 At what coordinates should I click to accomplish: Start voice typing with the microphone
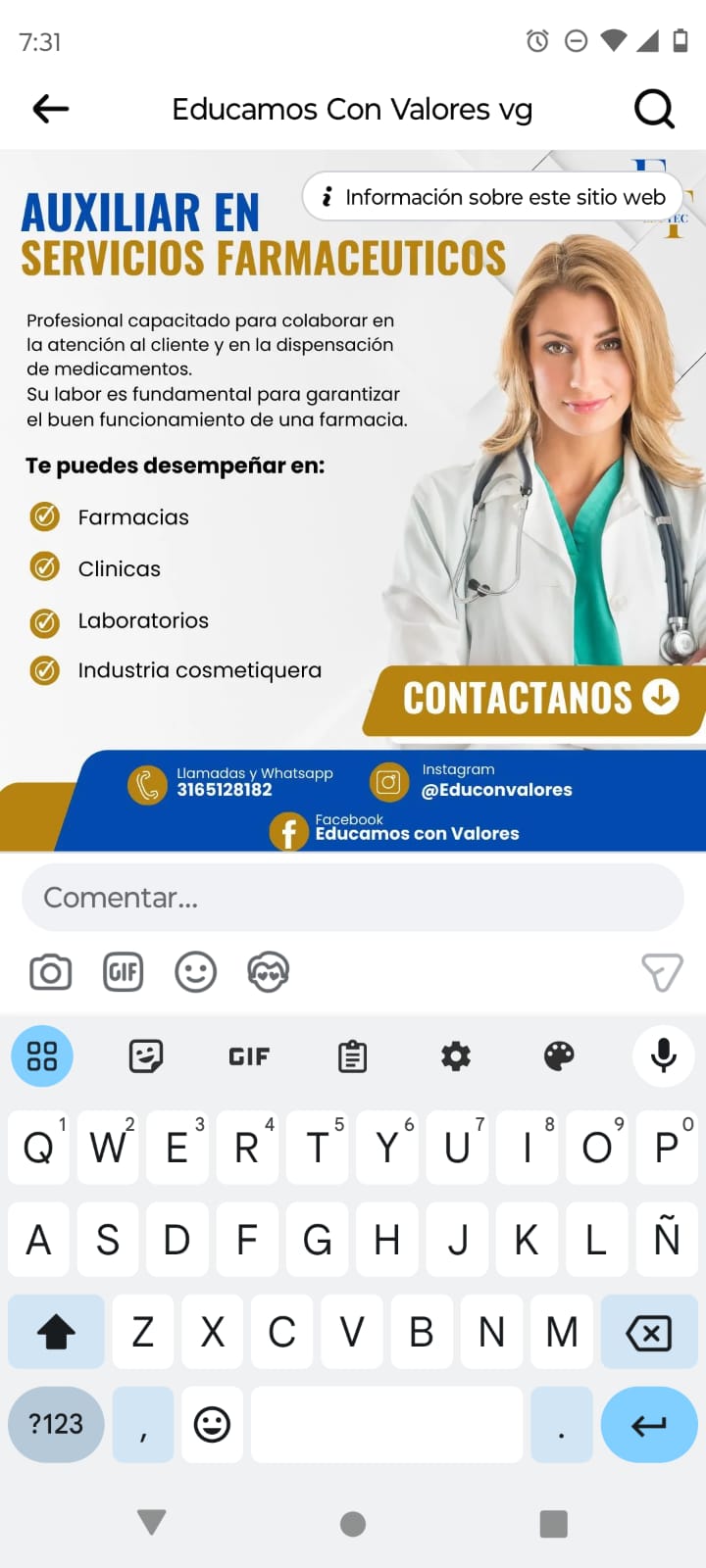click(664, 1056)
